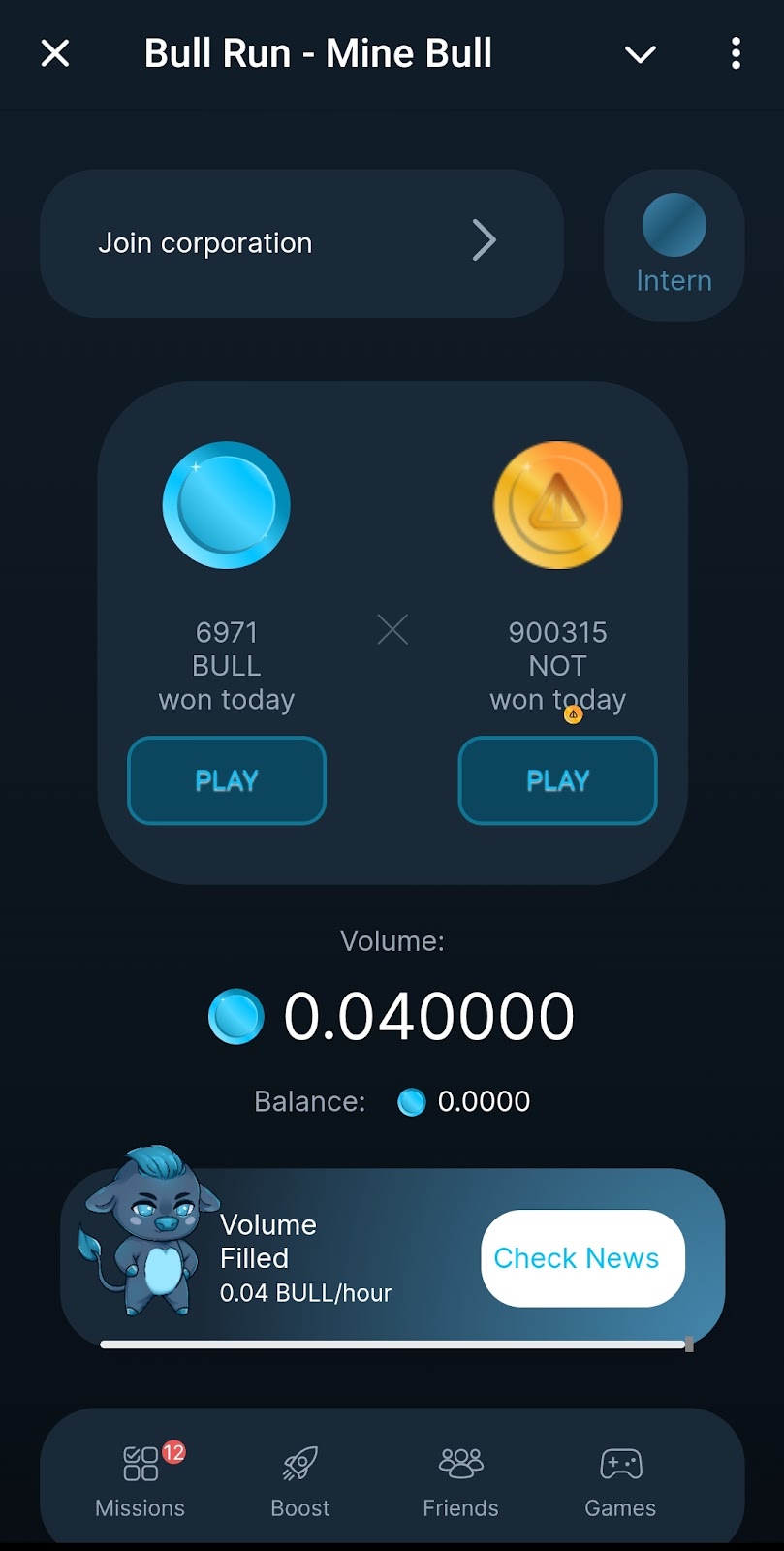The height and width of the screenshot is (1551, 784).
Task: Play to win NOT coins
Action: 557,780
